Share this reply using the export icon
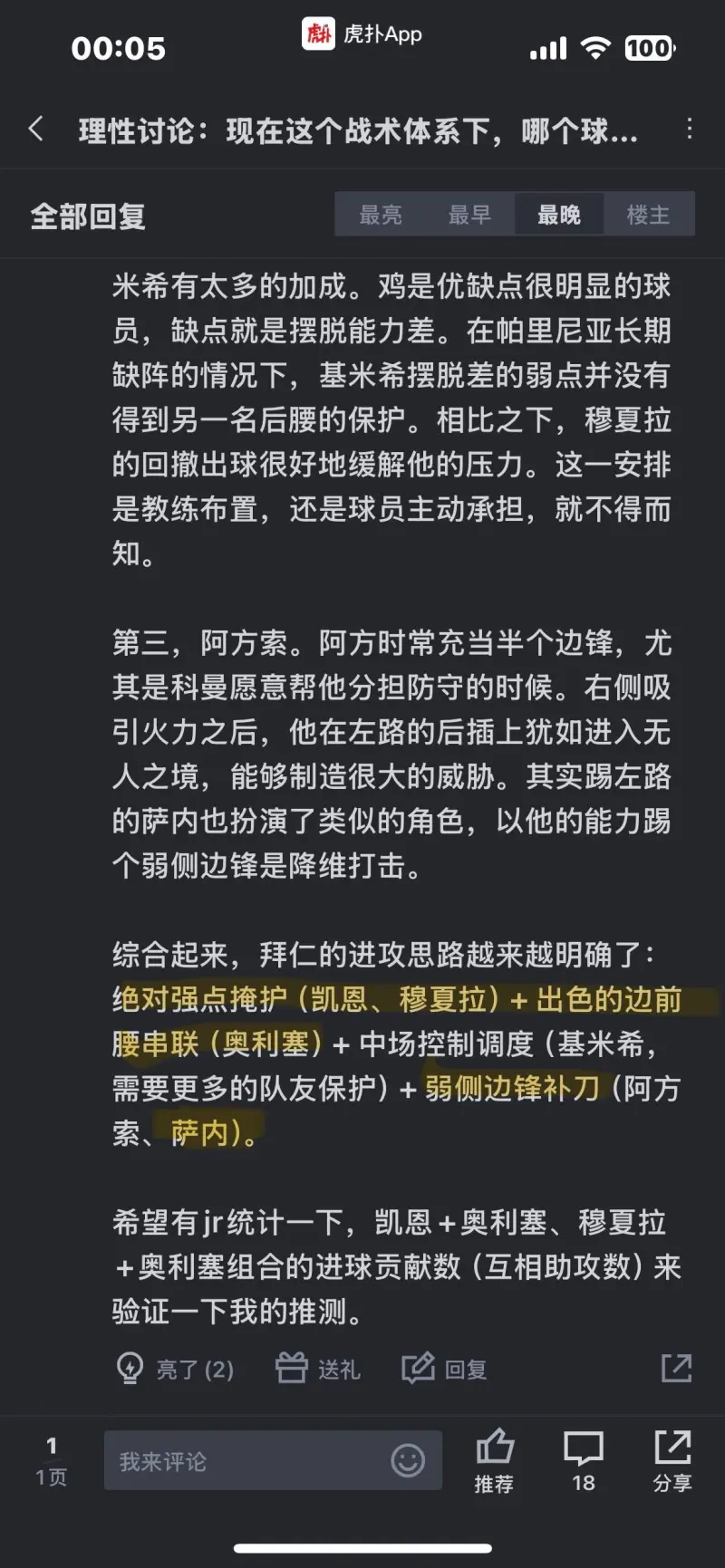 (x=676, y=1368)
